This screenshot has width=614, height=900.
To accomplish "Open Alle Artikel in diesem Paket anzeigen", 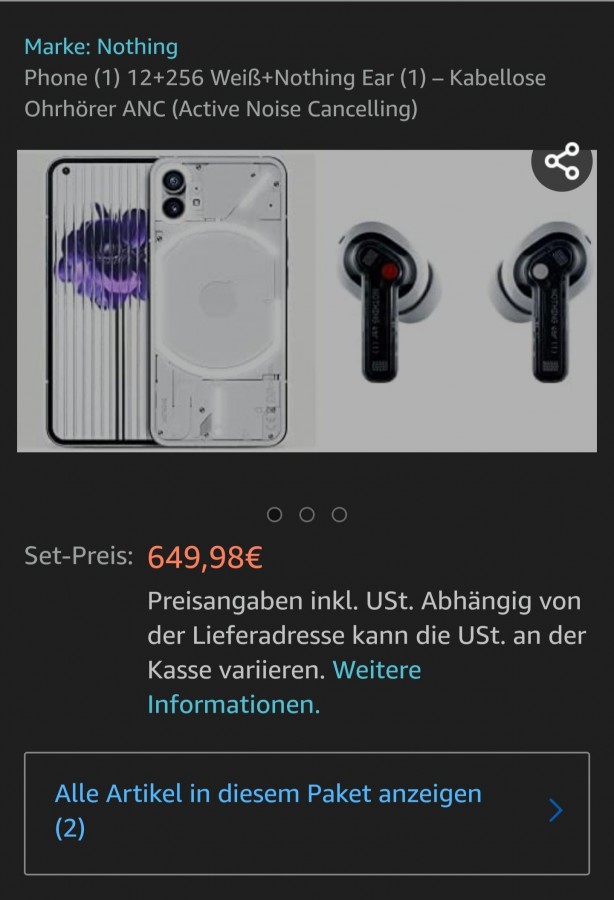I will [x=307, y=811].
